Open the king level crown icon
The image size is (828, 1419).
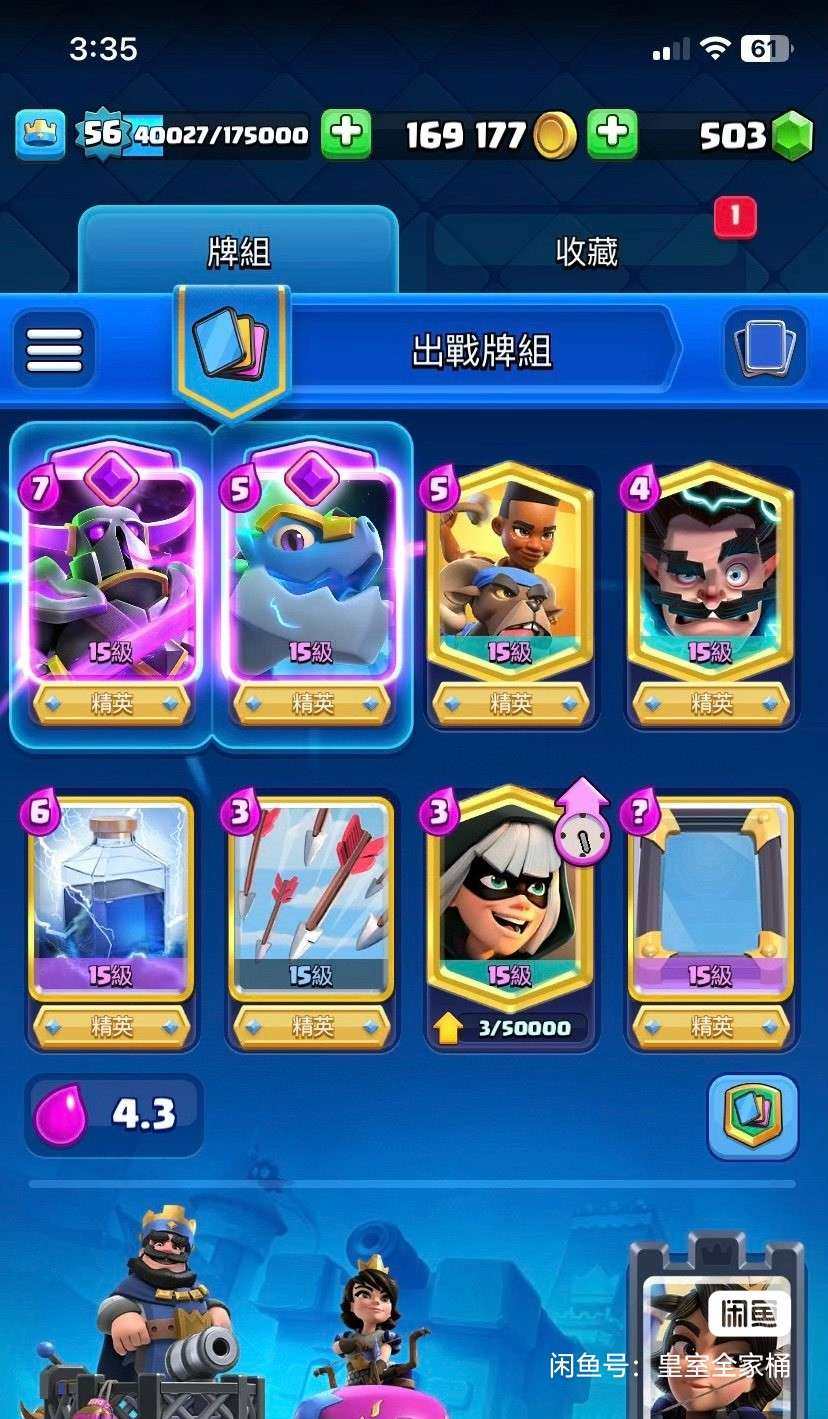[40, 135]
